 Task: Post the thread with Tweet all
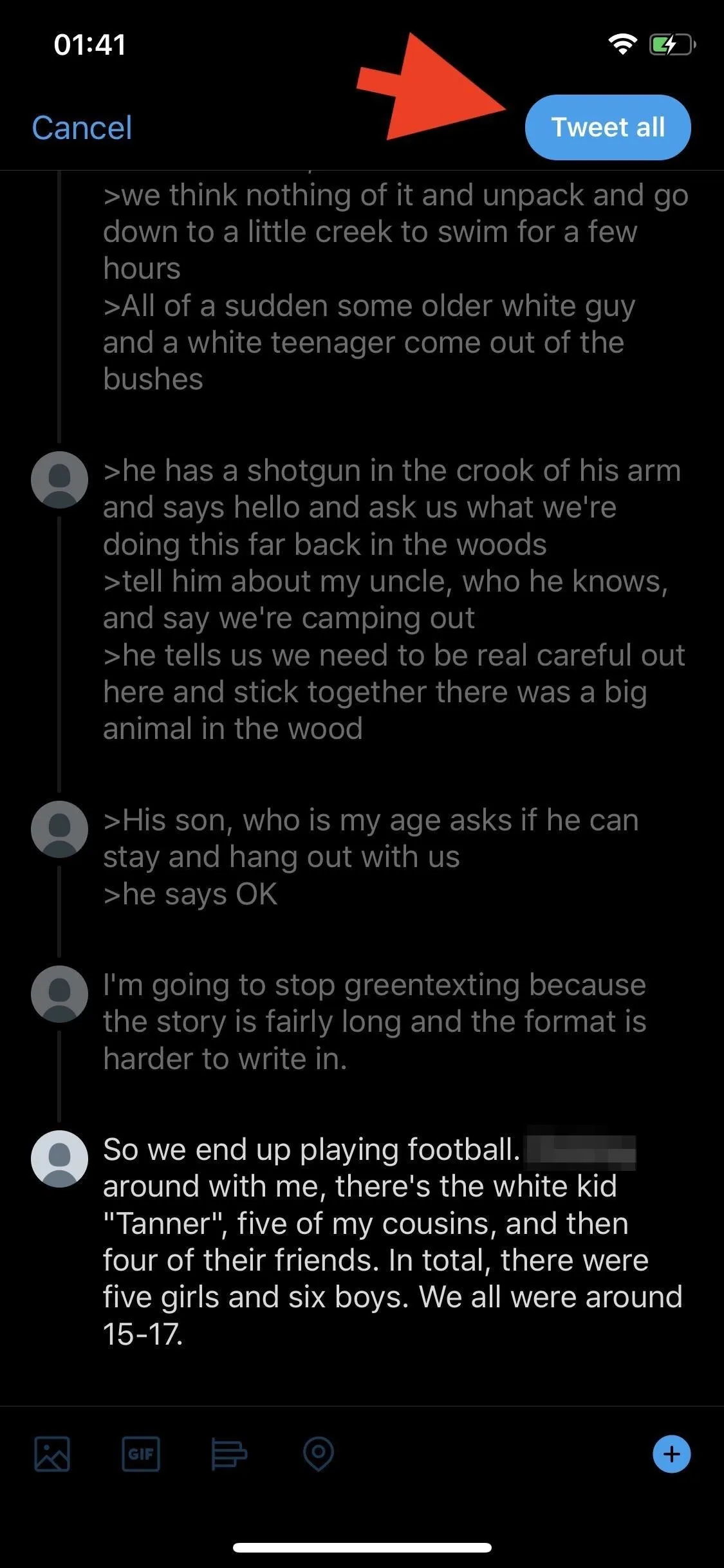tap(608, 127)
